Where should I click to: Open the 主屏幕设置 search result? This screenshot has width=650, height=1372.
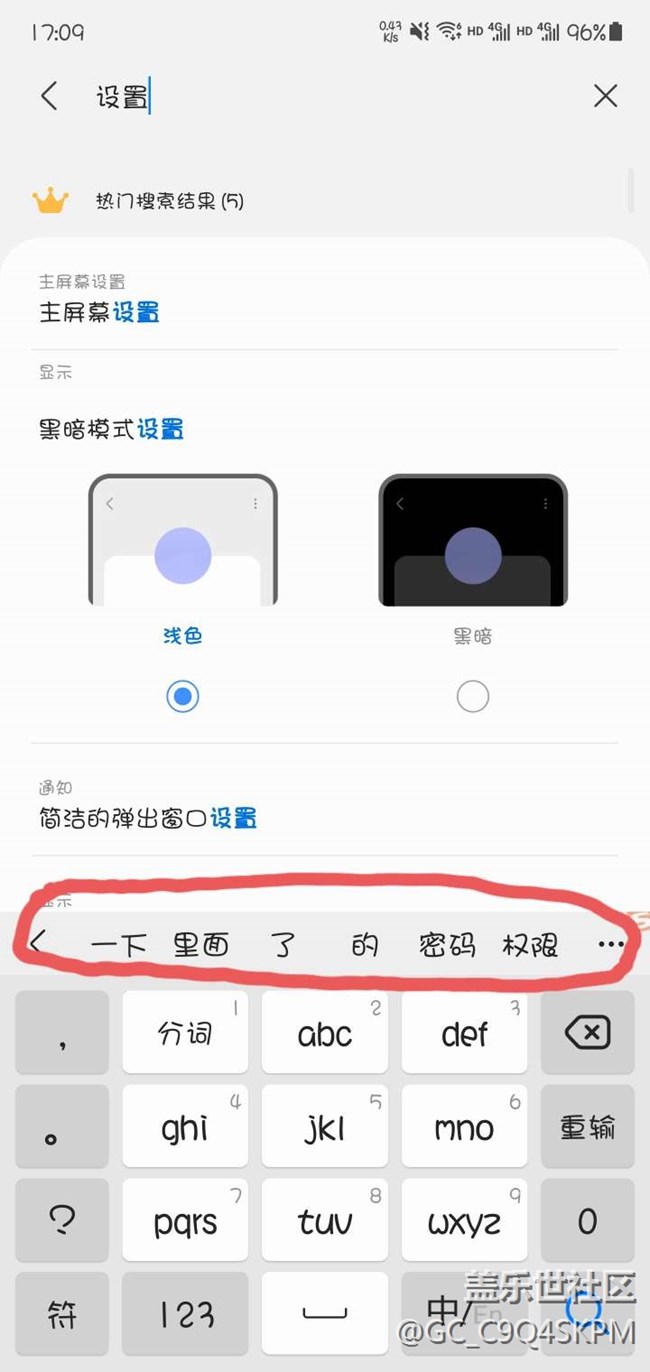coord(100,312)
